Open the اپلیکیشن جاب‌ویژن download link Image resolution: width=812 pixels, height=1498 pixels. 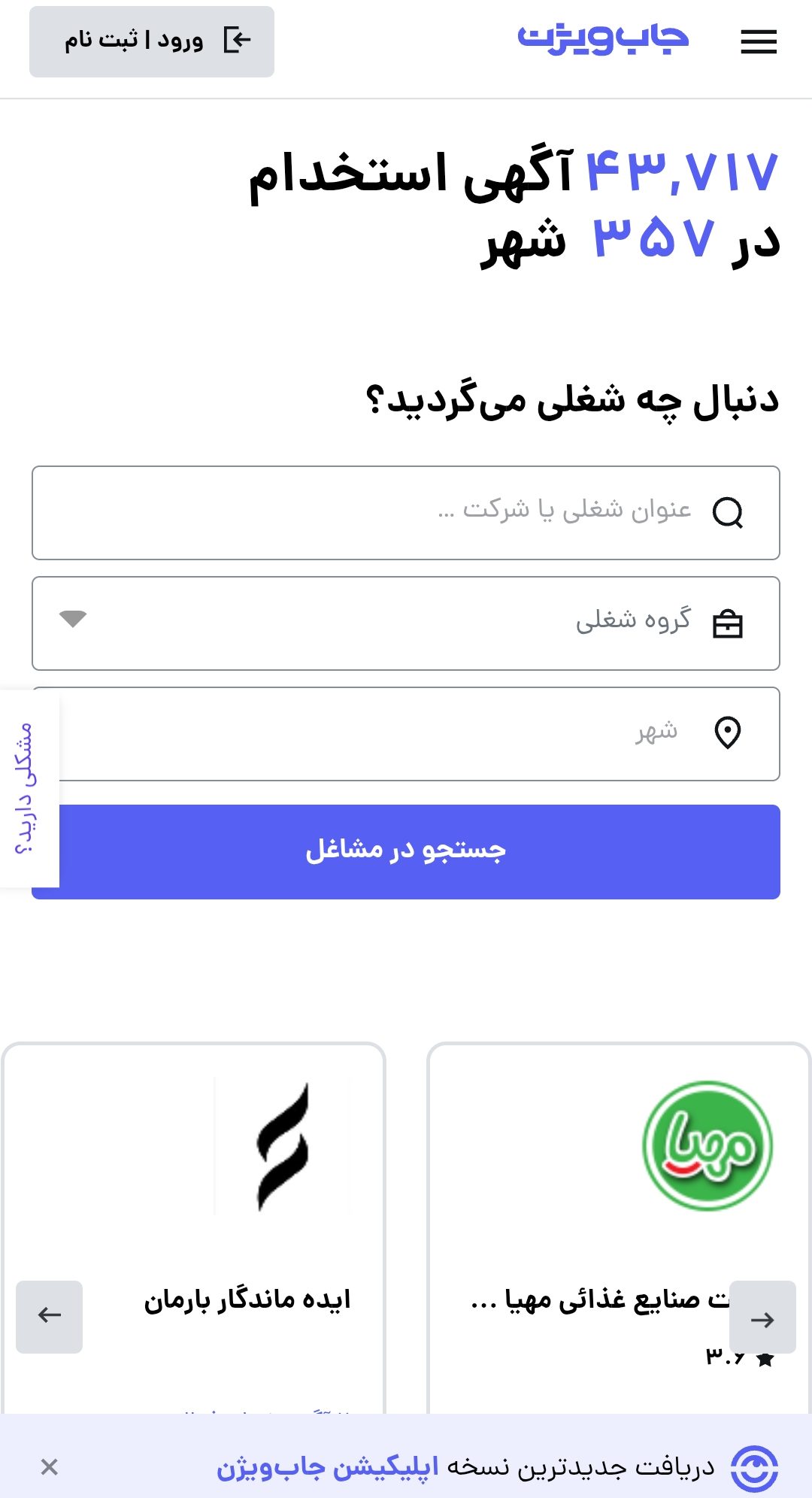[x=328, y=1468]
